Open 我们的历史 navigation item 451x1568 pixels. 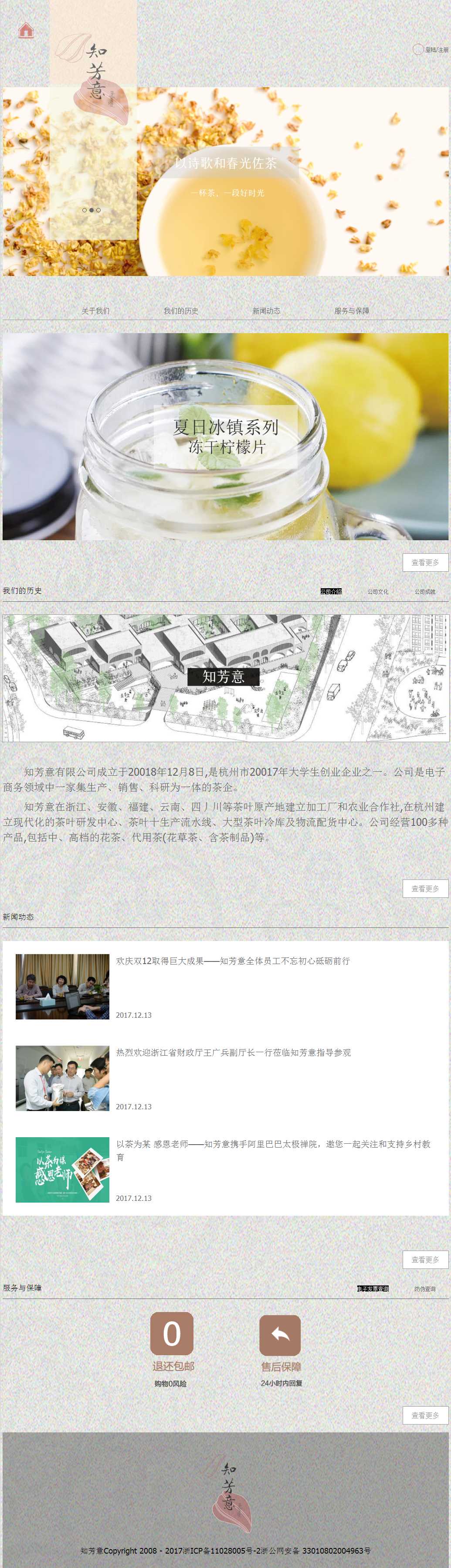point(181,310)
